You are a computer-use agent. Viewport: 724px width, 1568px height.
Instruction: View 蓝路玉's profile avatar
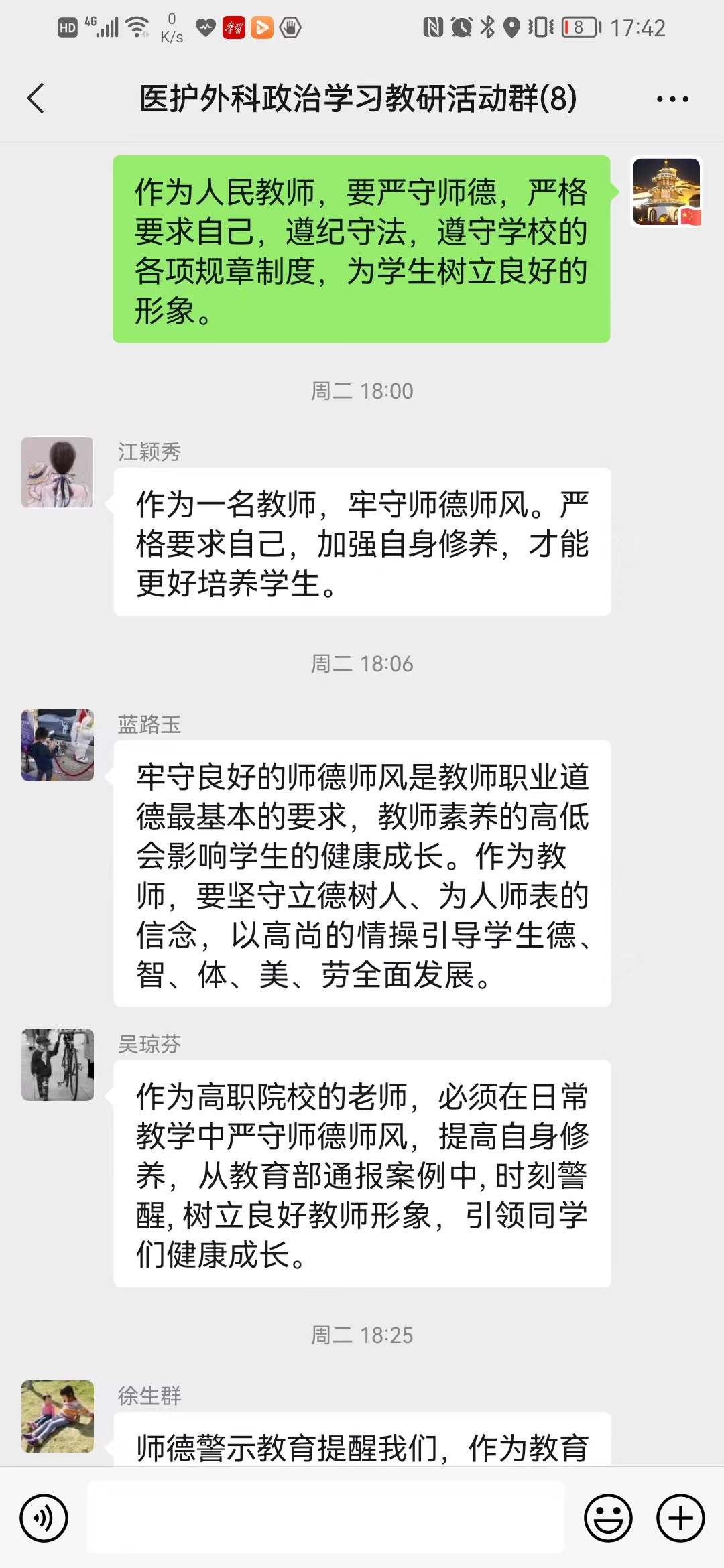(x=58, y=745)
